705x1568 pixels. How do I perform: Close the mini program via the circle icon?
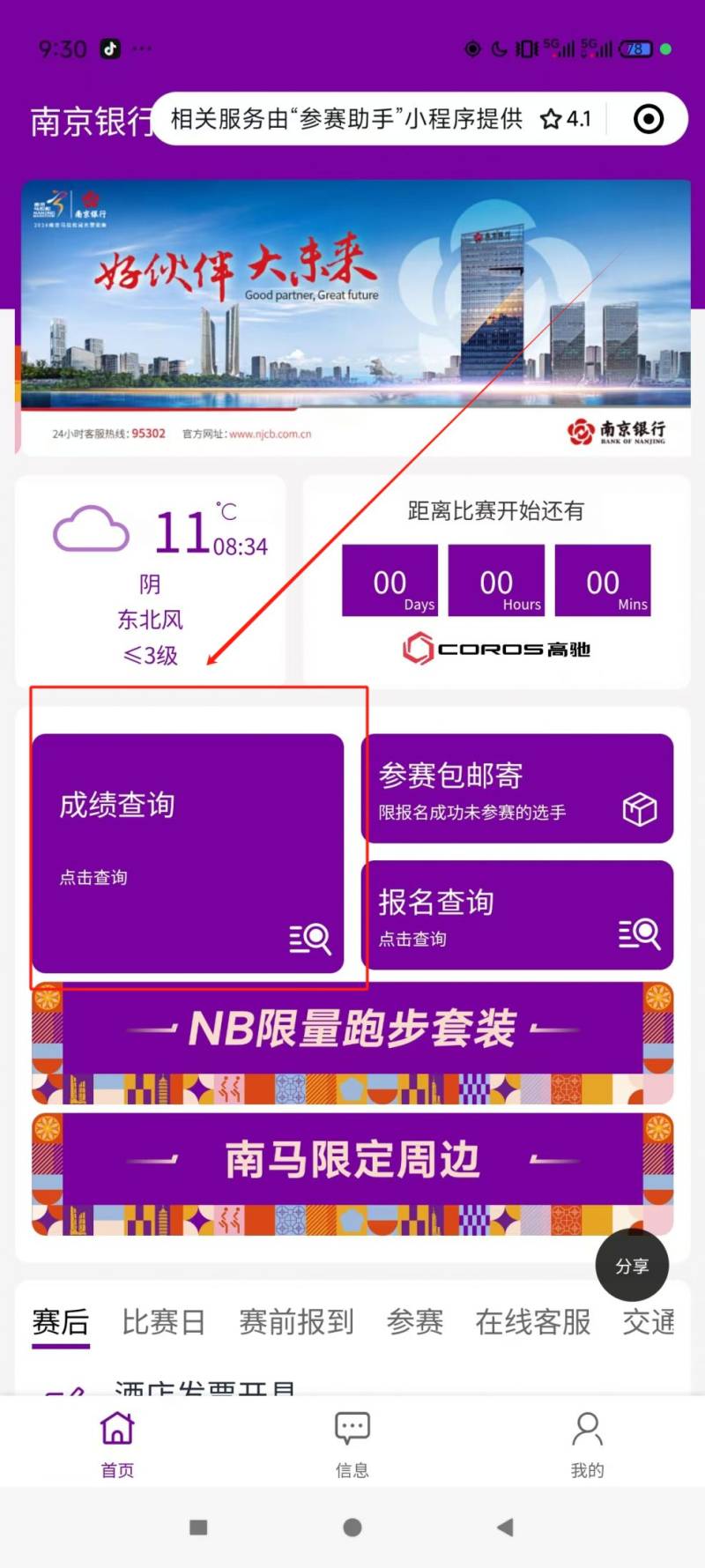coord(649,119)
